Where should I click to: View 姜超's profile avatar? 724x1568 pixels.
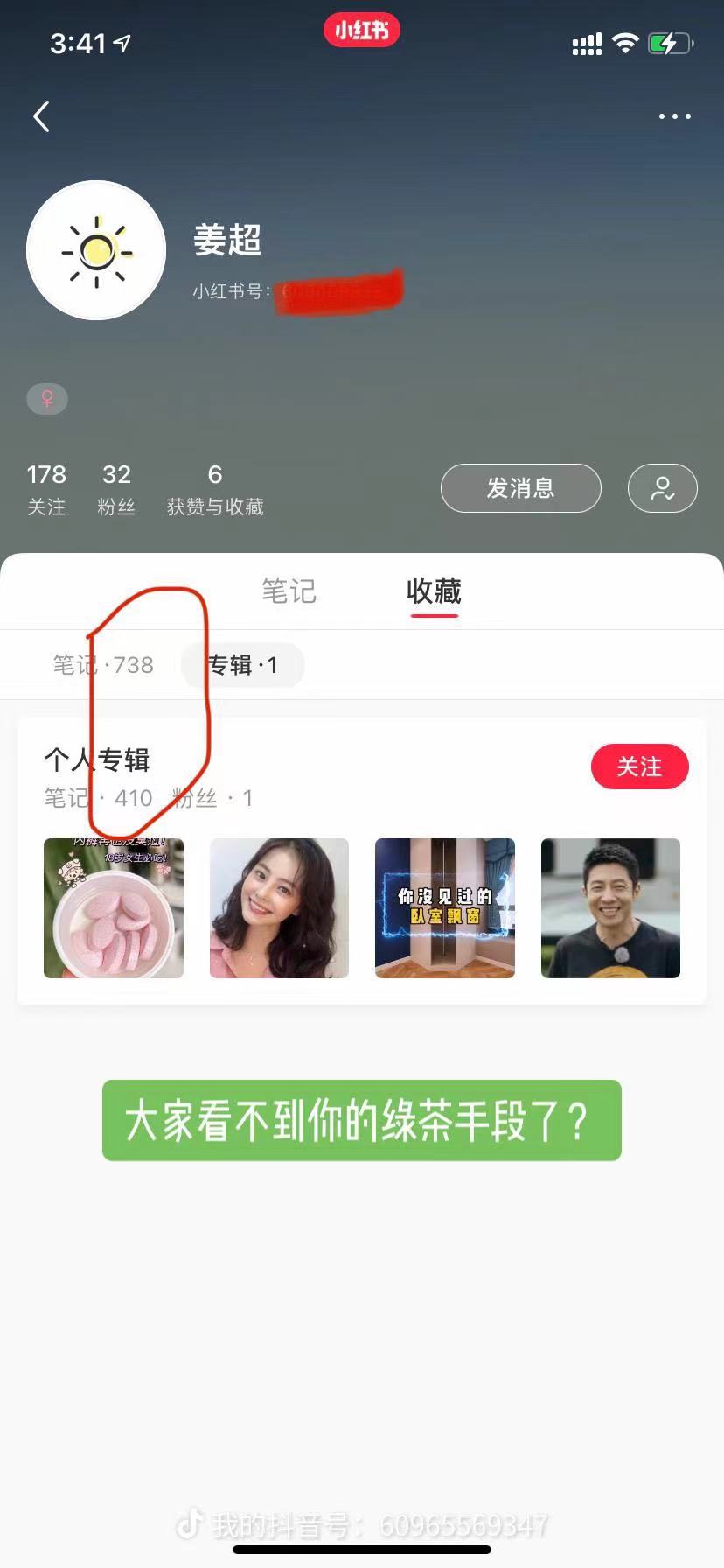point(96,251)
